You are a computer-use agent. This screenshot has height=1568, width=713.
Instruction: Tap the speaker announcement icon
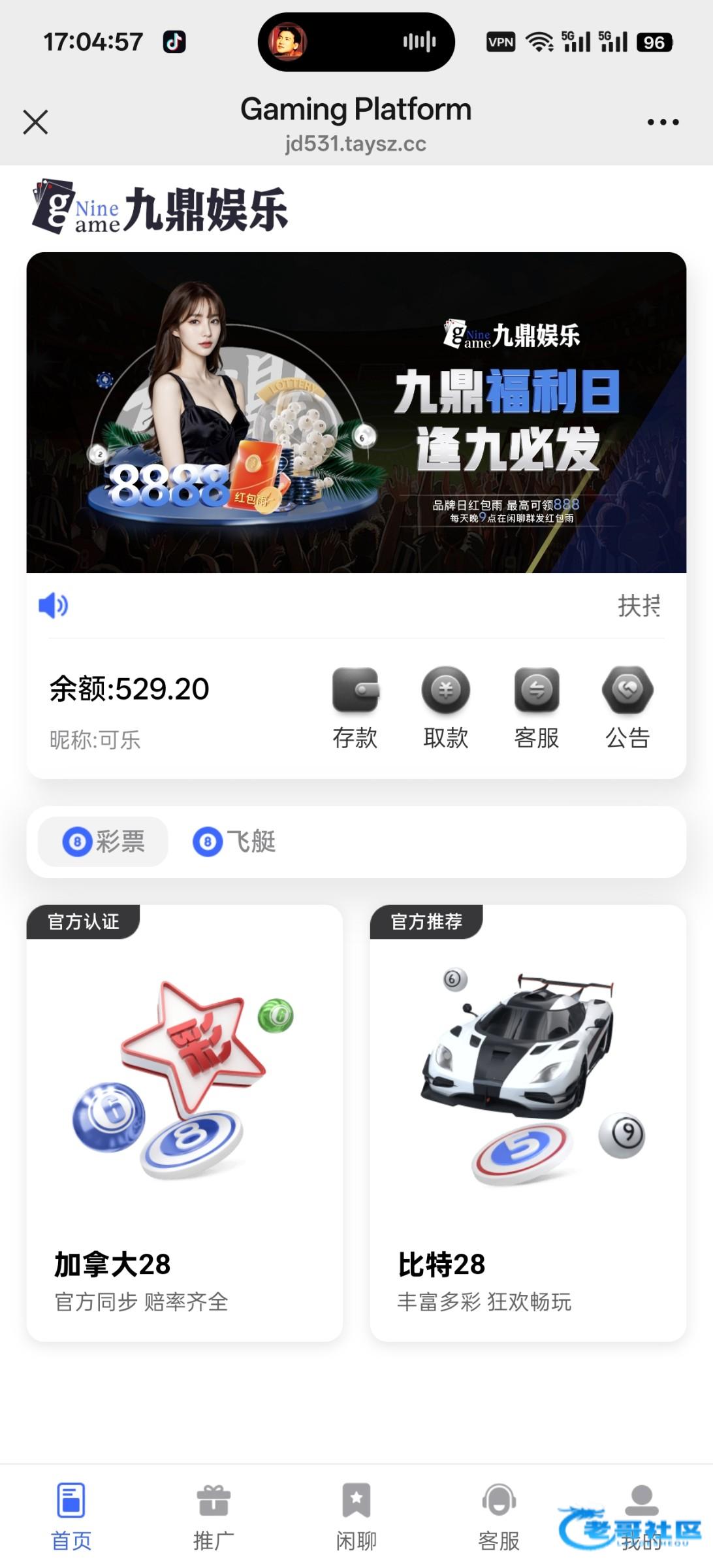pyautogui.click(x=54, y=606)
